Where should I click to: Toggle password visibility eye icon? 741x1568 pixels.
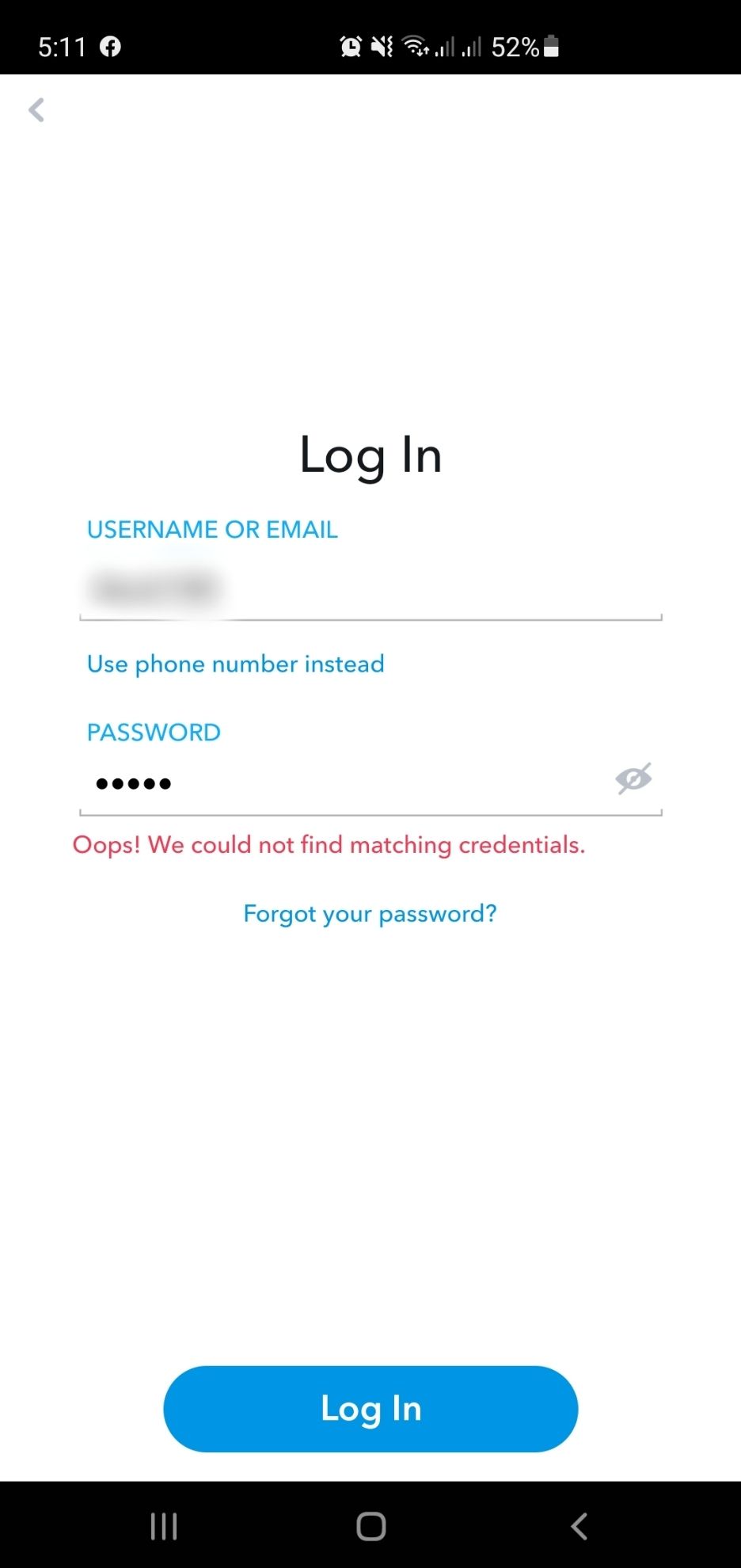633,779
